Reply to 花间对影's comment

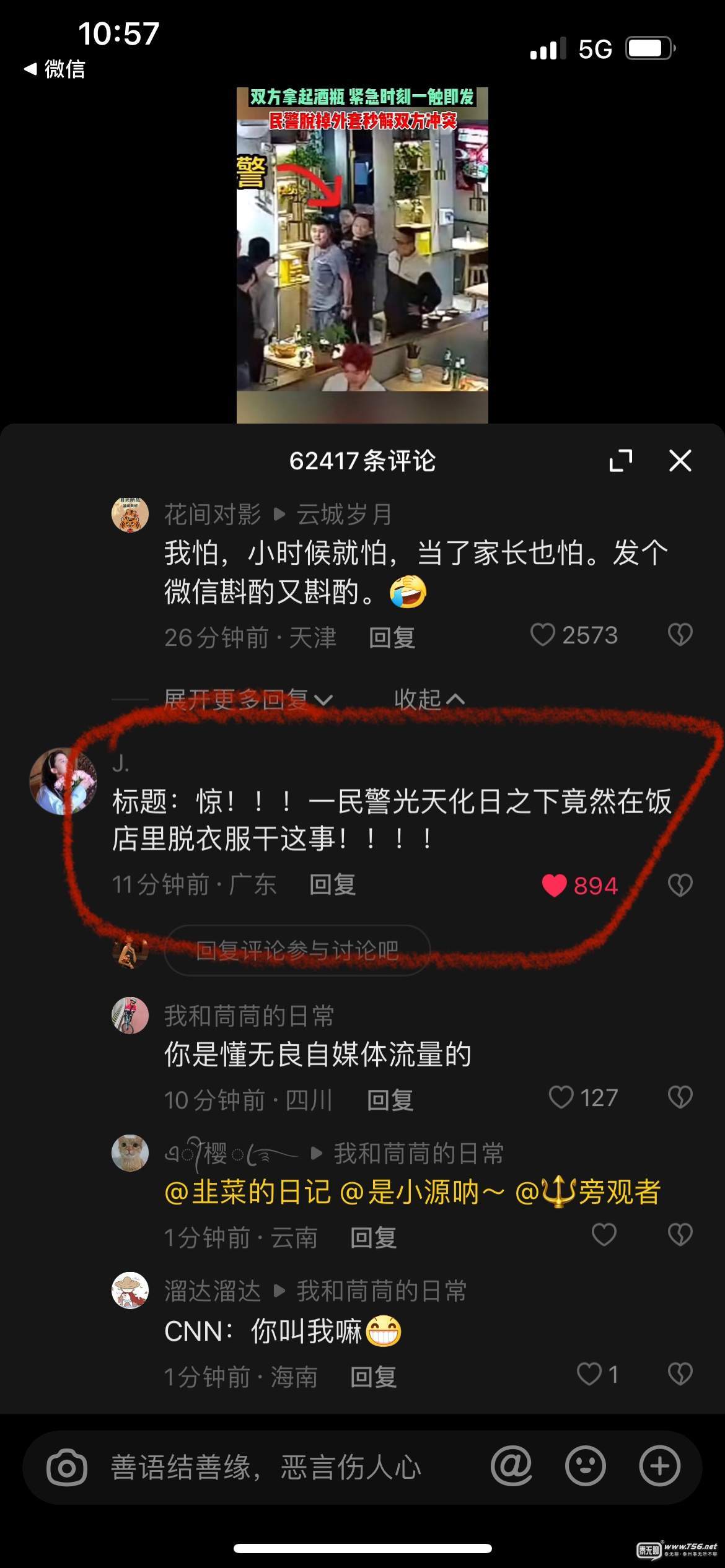coord(392,638)
